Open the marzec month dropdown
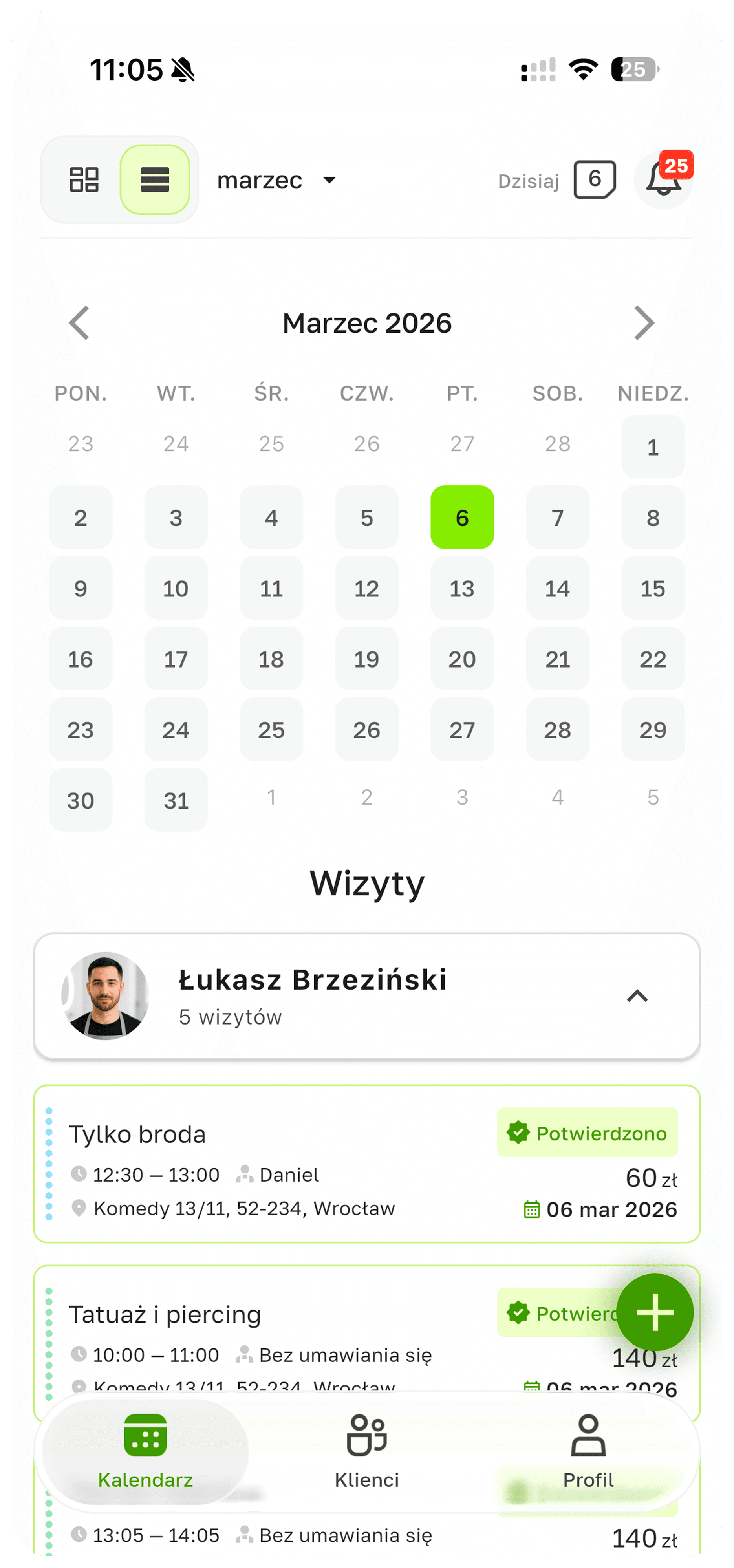Screen dimensions: 734x1568 click(277, 180)
